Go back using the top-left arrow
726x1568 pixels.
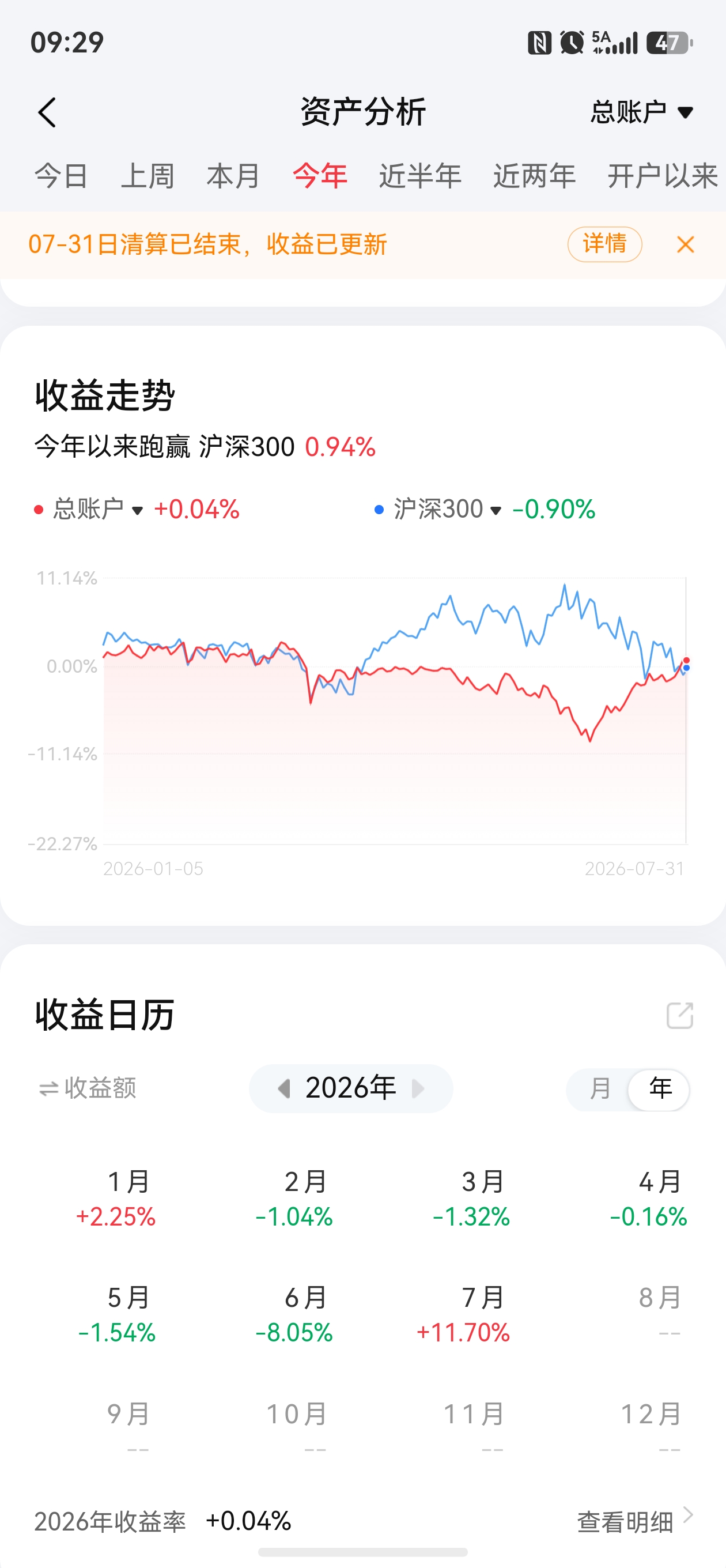pyautogui.click(x=47, y=112)
